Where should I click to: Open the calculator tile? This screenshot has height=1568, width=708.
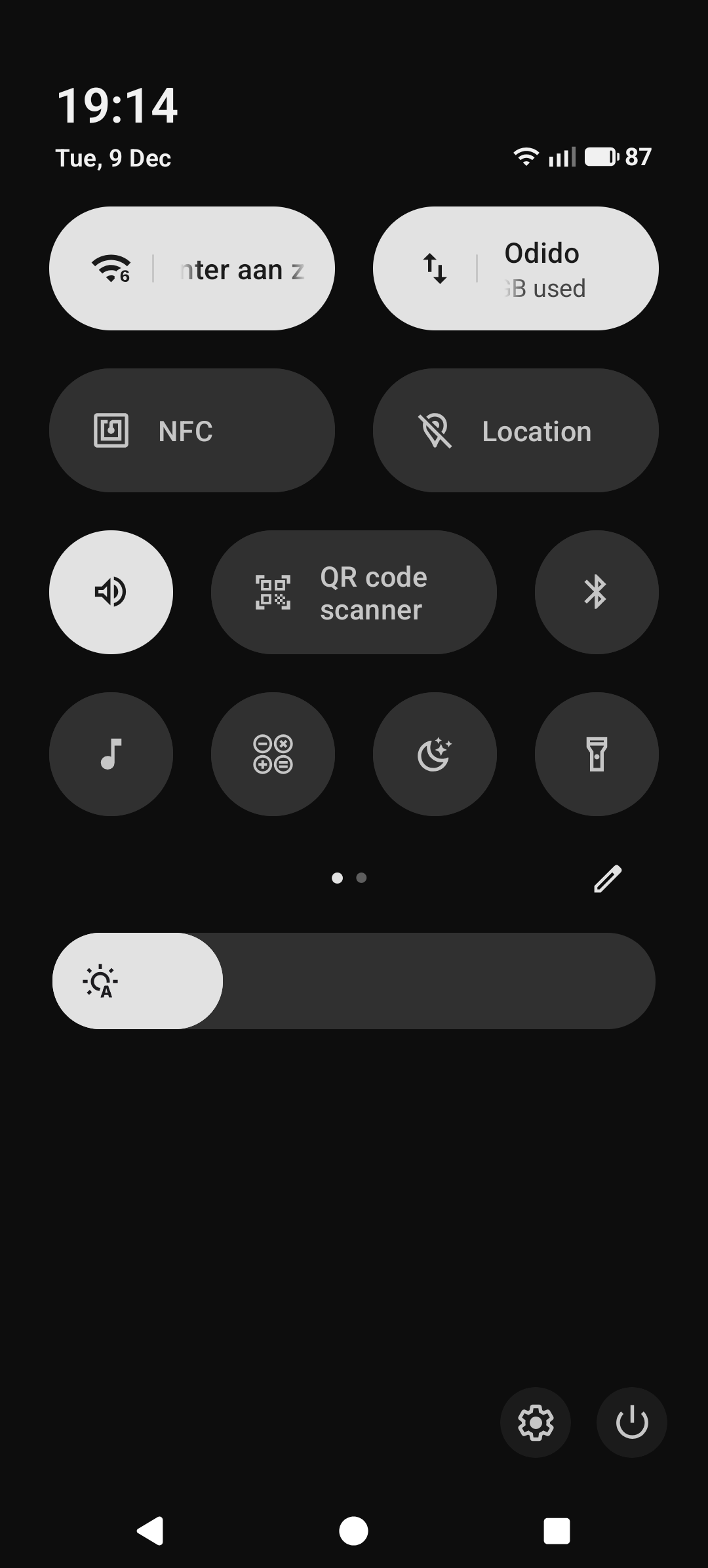(x=273, y=755)
